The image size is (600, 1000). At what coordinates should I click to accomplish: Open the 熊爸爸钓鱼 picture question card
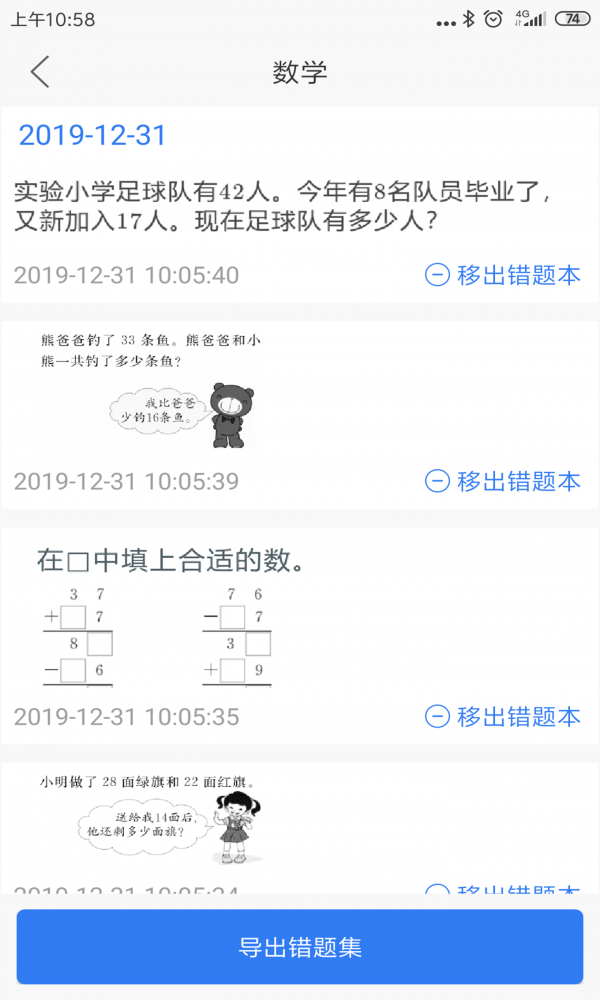(150, 390)
